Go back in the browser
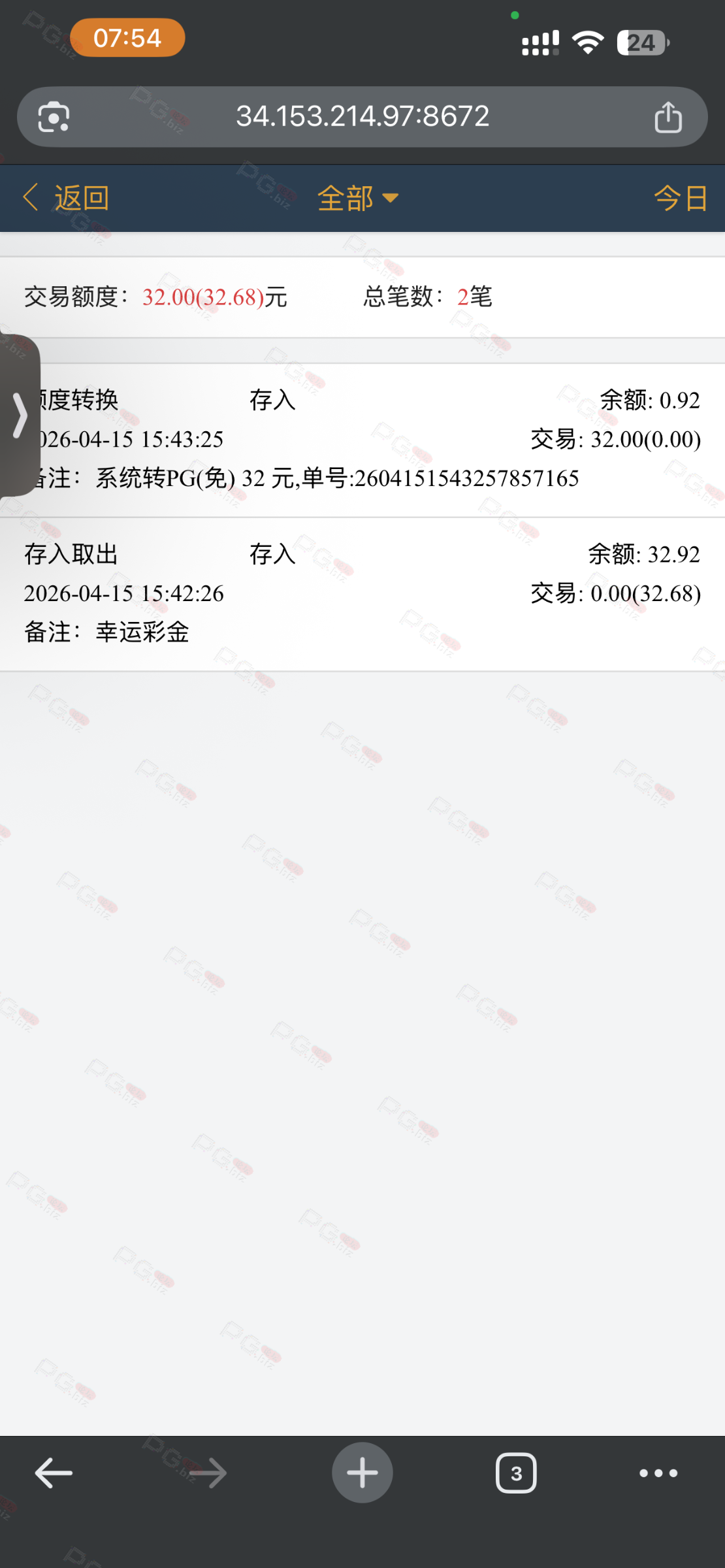This screenshot has width=725, height=1568. click(x=54, y=1473)
